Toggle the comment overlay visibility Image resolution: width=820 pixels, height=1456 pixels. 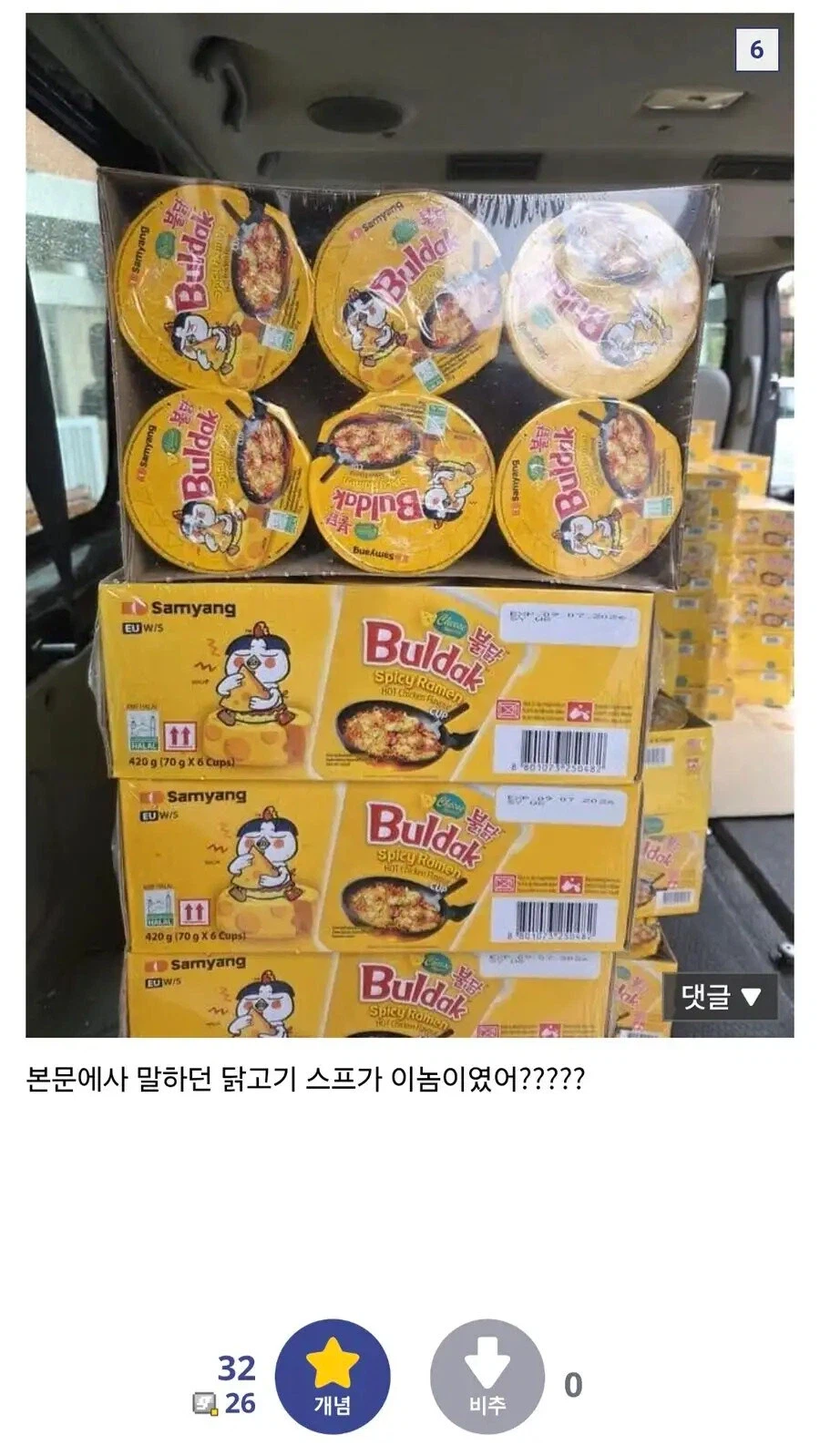pyautogui.click(x=720, y=998)
